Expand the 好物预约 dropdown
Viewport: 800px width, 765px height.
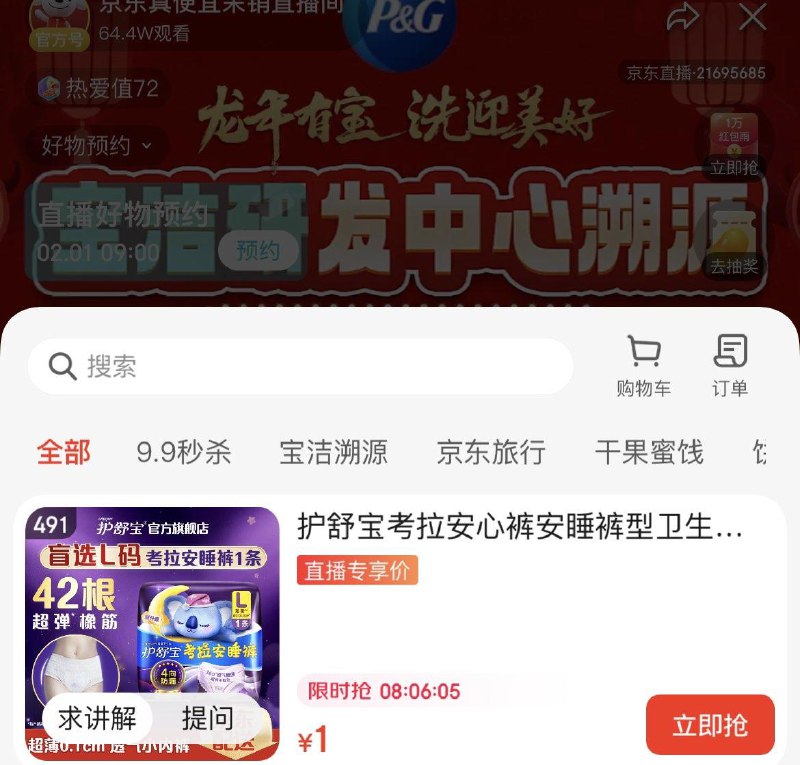97,146
